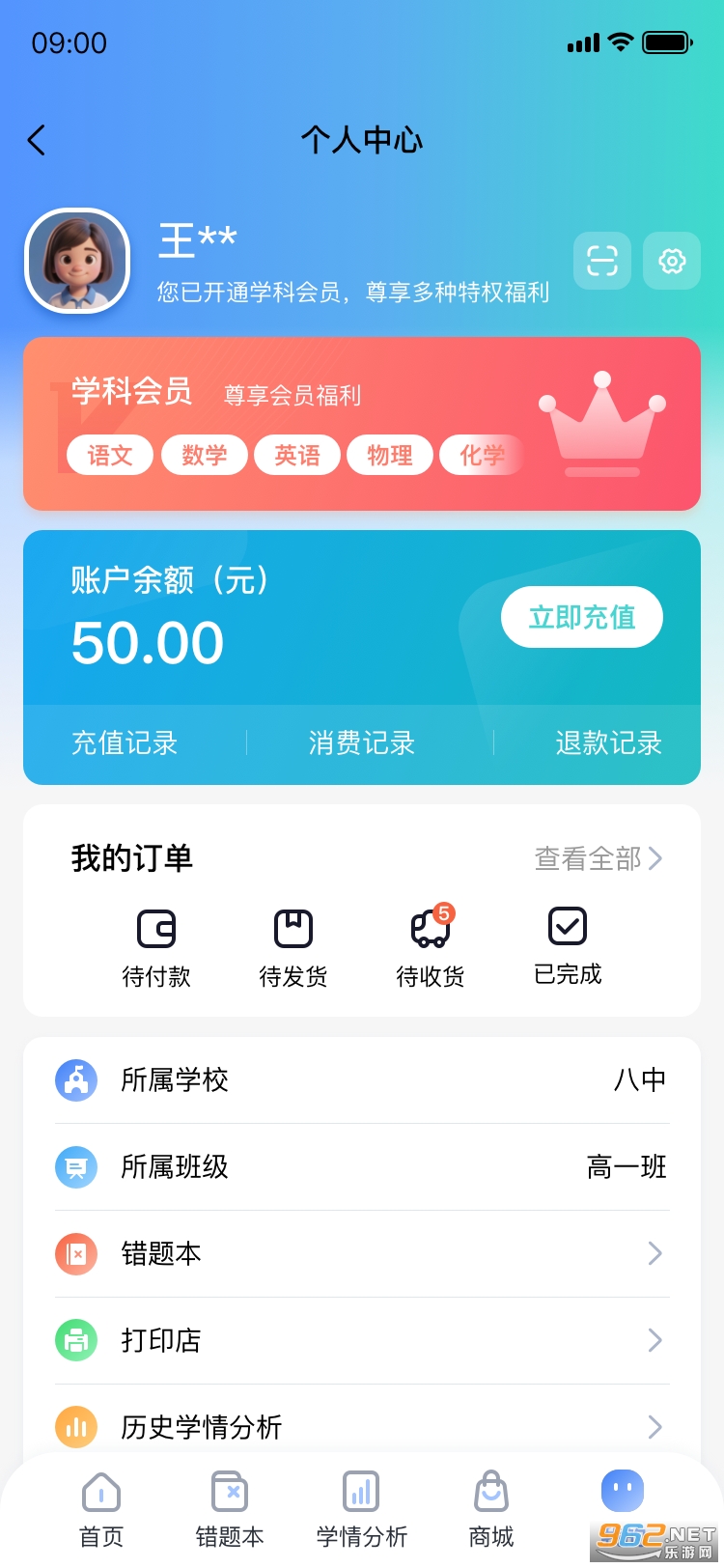Go back from 个人中心
724x1568 pixels.
click(x=37, y=141)
